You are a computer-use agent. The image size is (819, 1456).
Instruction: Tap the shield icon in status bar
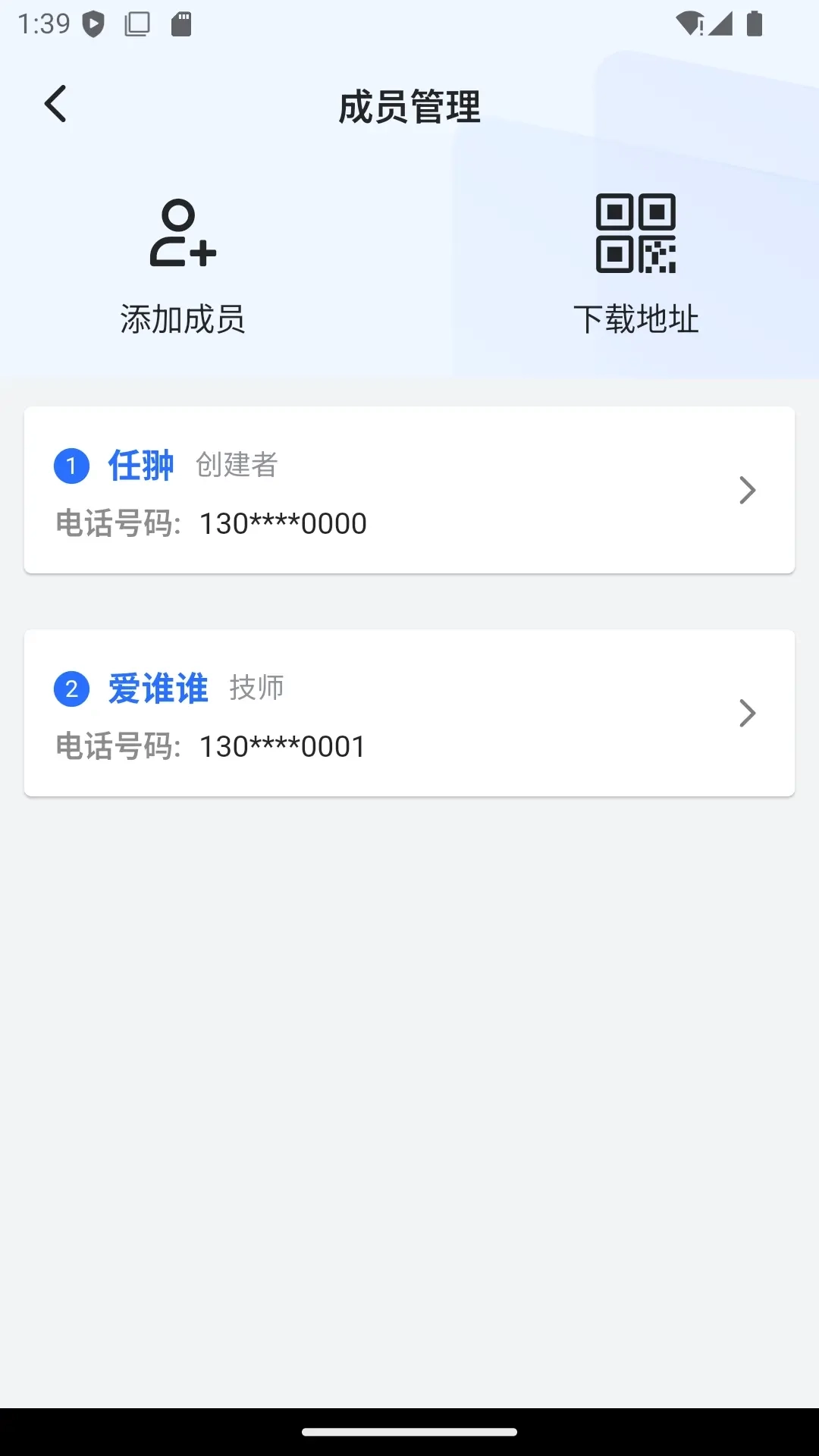pyautogui.click(x=93, y=24)
